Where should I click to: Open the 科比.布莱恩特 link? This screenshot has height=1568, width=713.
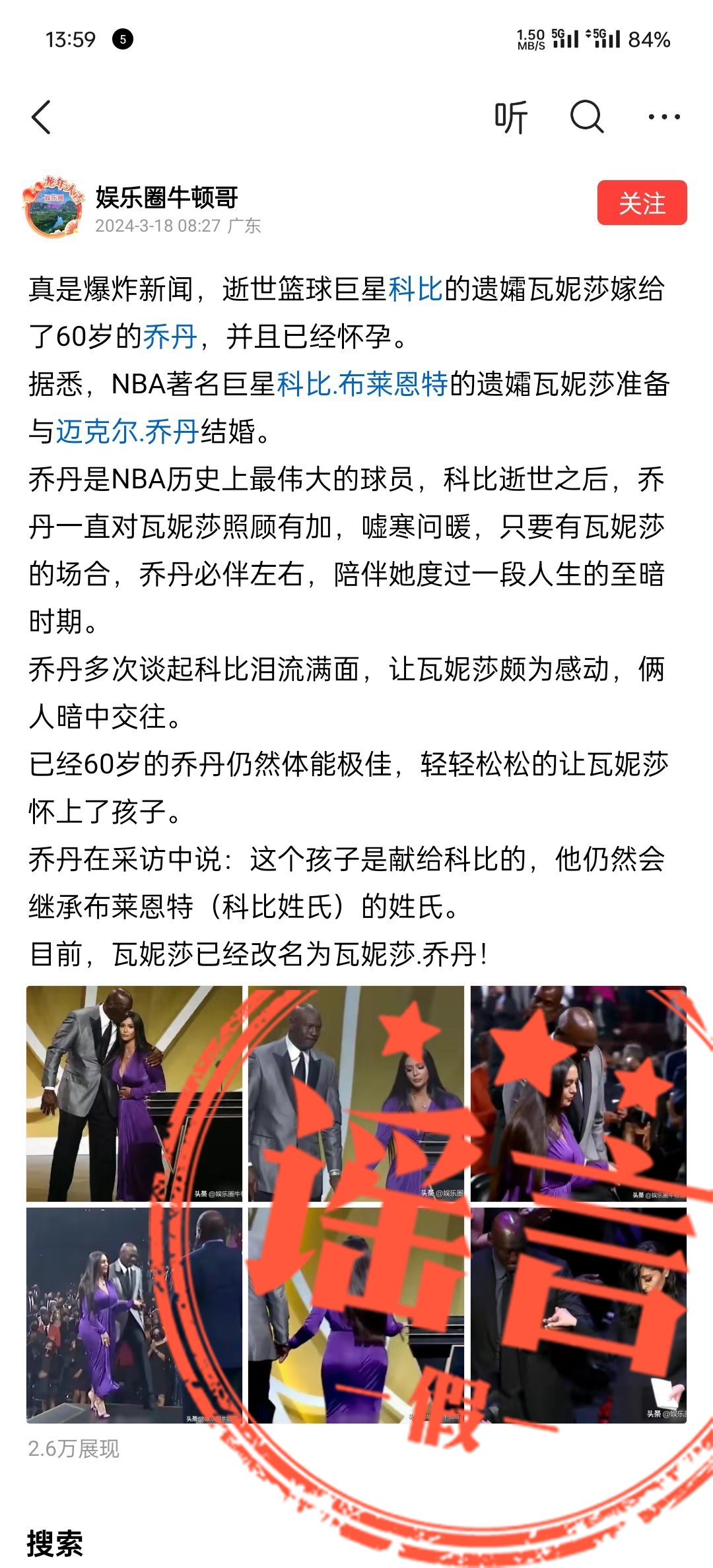(362, 384)
